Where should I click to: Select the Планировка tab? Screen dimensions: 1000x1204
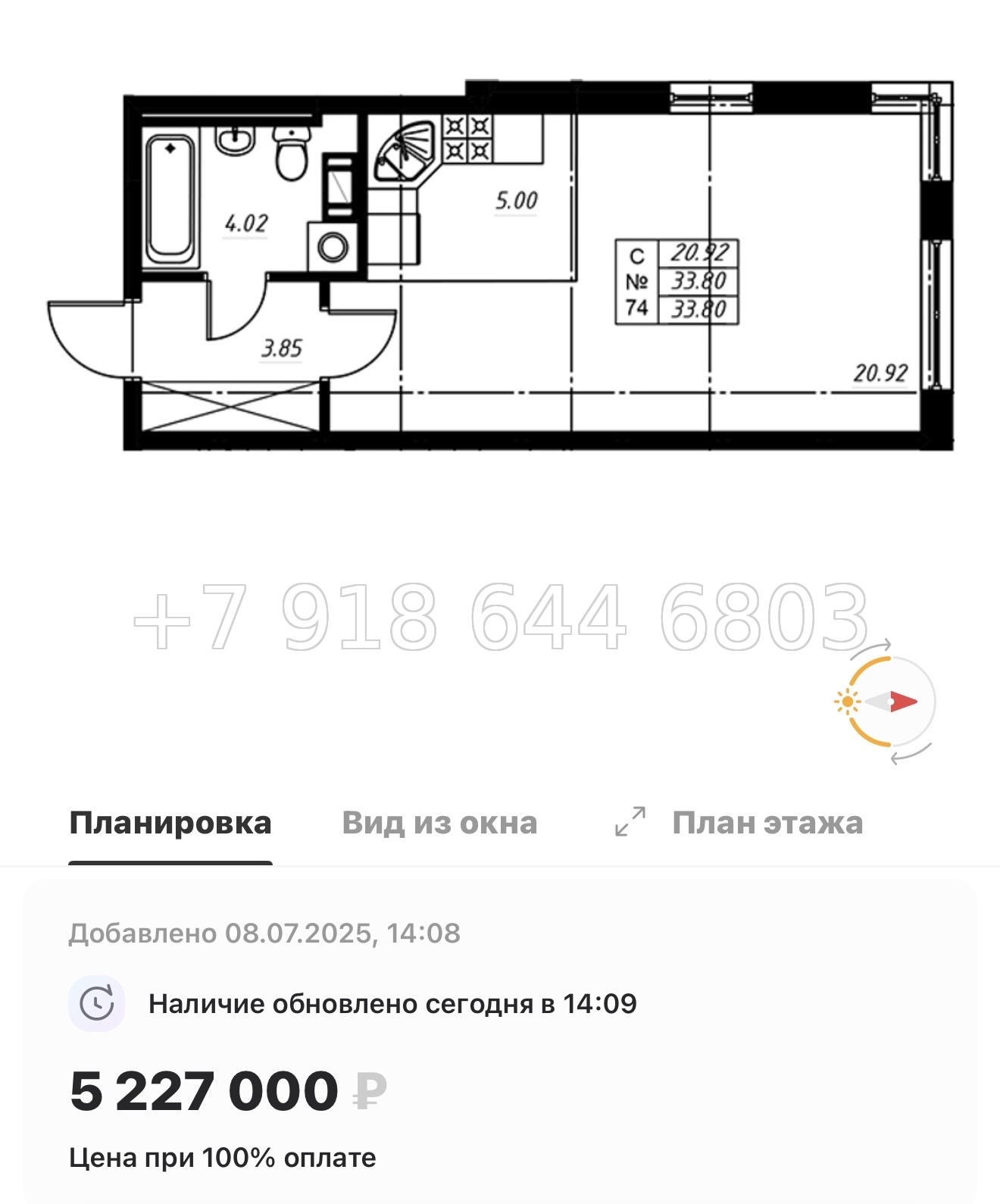point(170,822)
